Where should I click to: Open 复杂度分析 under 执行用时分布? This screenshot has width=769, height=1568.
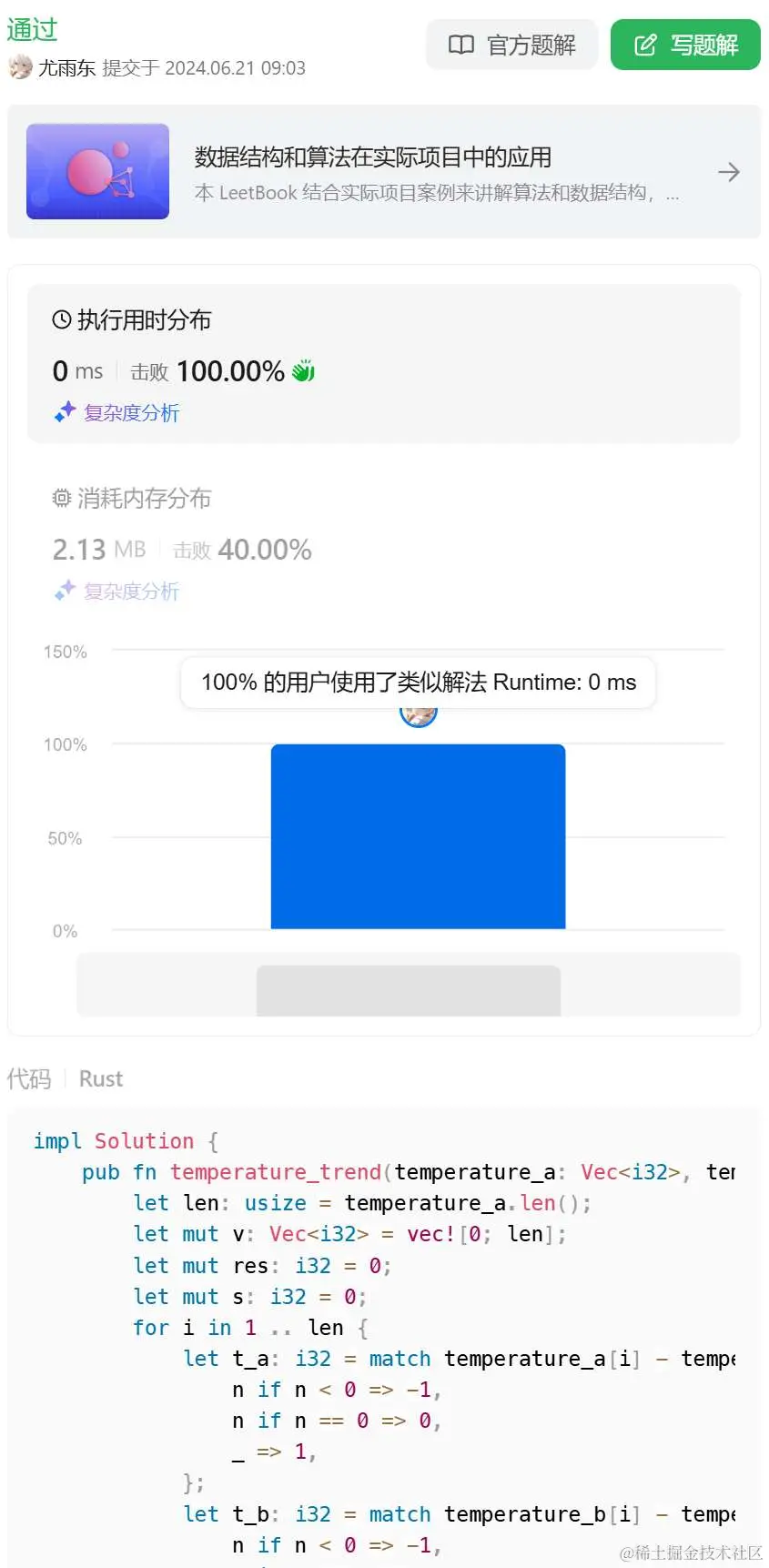[117, 413]
